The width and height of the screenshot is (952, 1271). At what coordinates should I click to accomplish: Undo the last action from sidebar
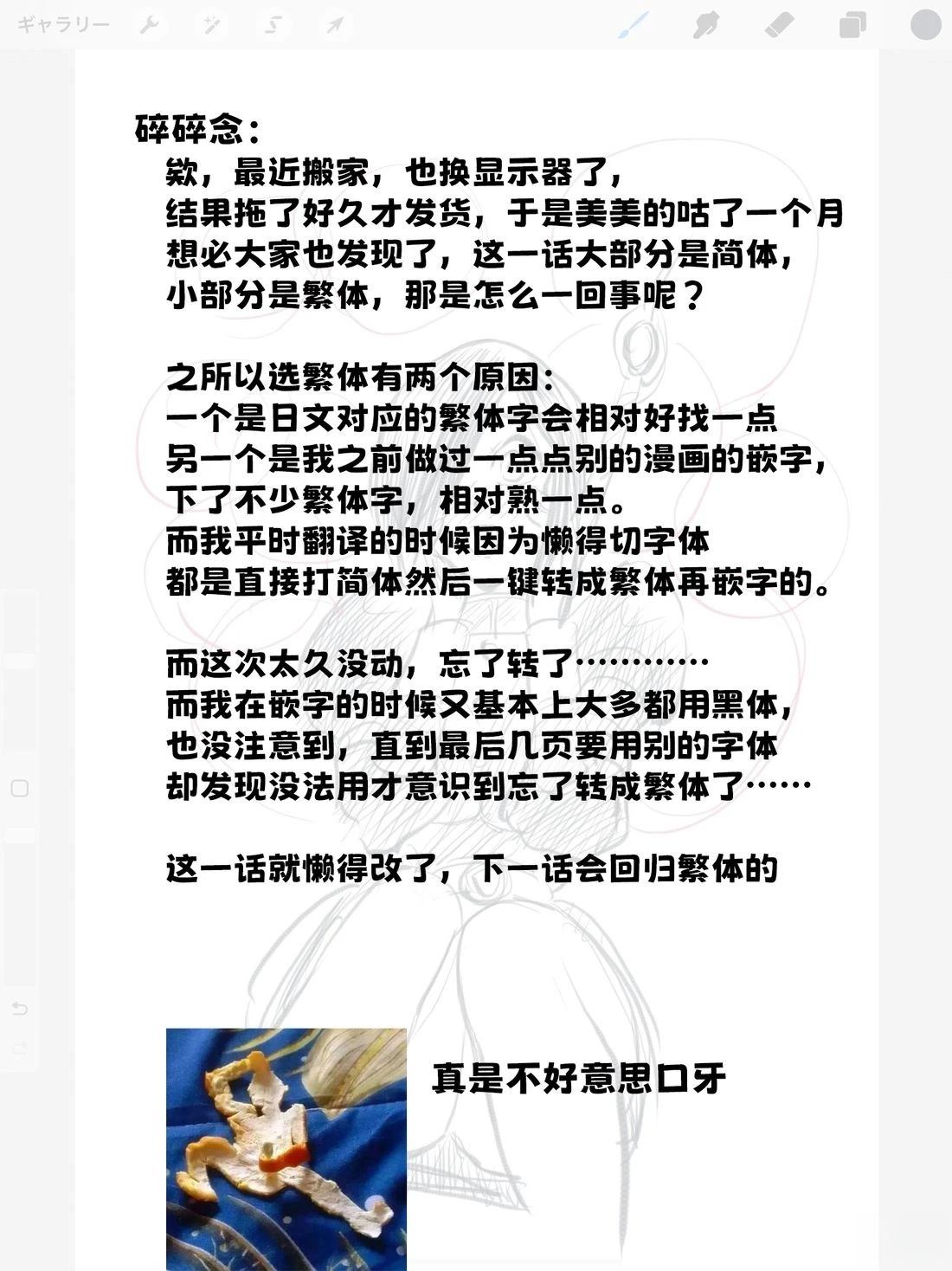19,1009
